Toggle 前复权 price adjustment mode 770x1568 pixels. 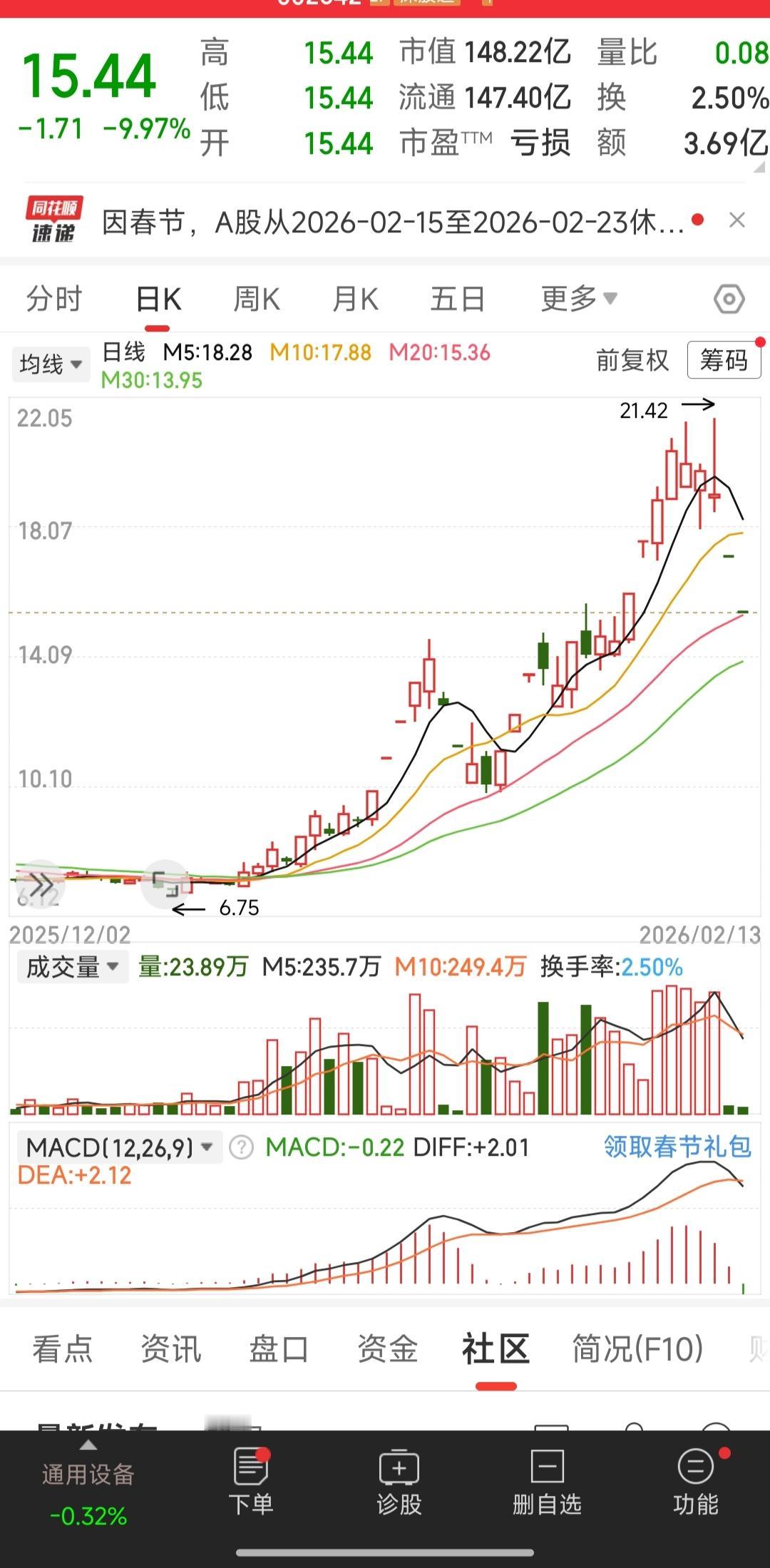point(633,362)
